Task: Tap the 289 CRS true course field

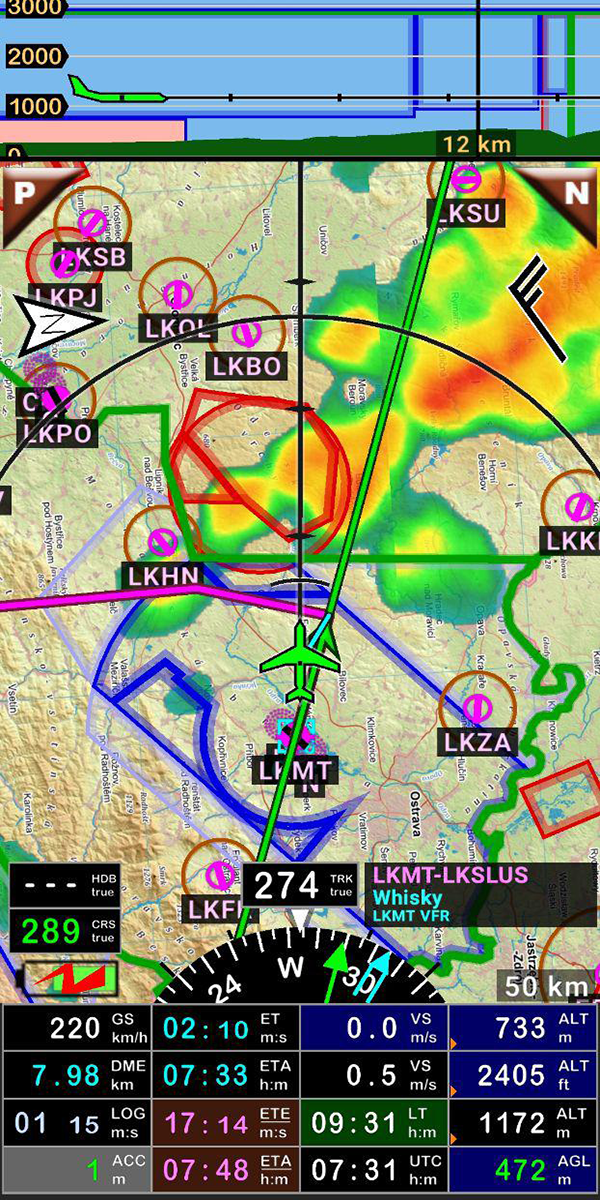Action: pyautogui.click(x=65, y=931)
